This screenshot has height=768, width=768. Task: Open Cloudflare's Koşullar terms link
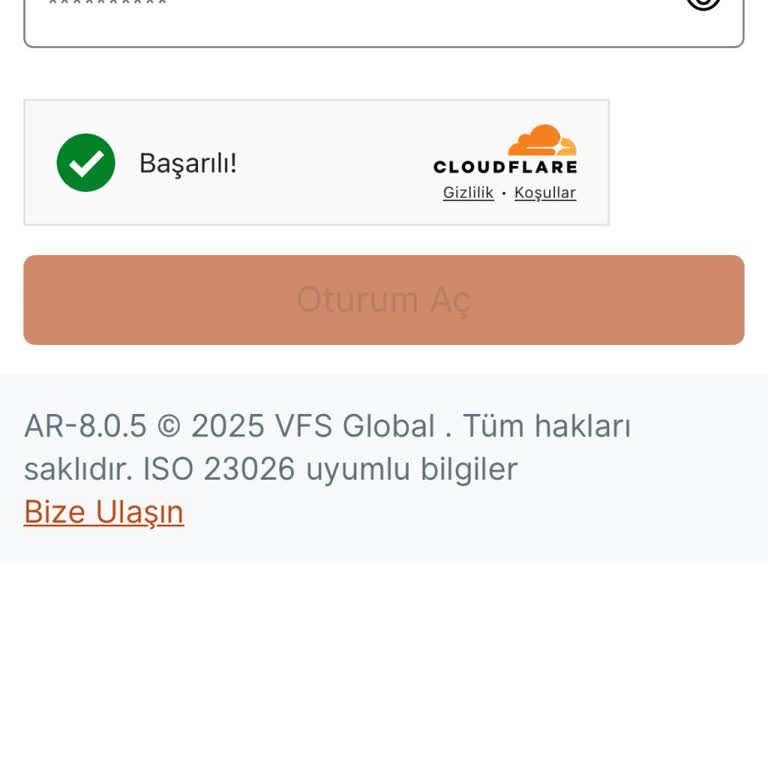click(545, 192)
